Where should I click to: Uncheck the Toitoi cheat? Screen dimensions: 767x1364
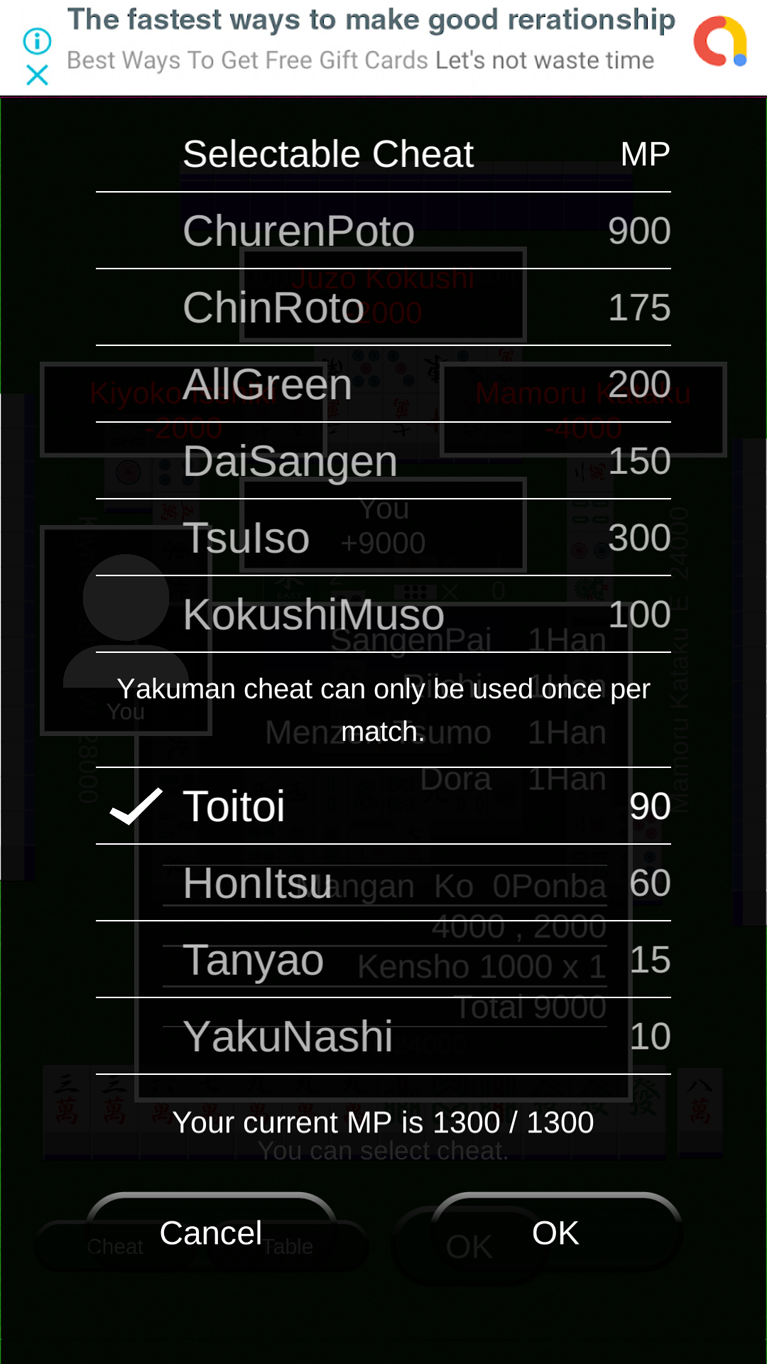(383, 807)
